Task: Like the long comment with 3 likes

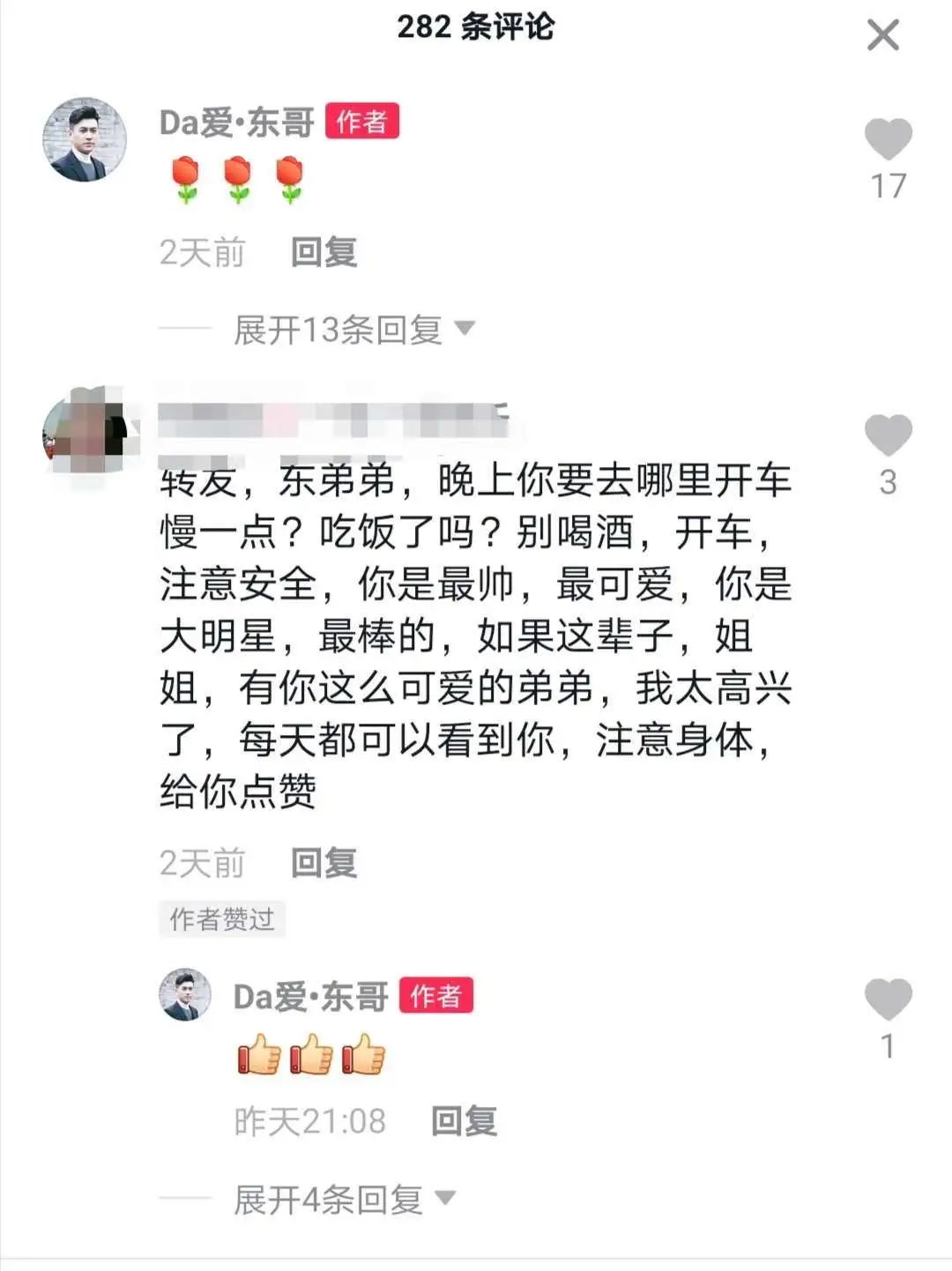Action: click(888, 435)
